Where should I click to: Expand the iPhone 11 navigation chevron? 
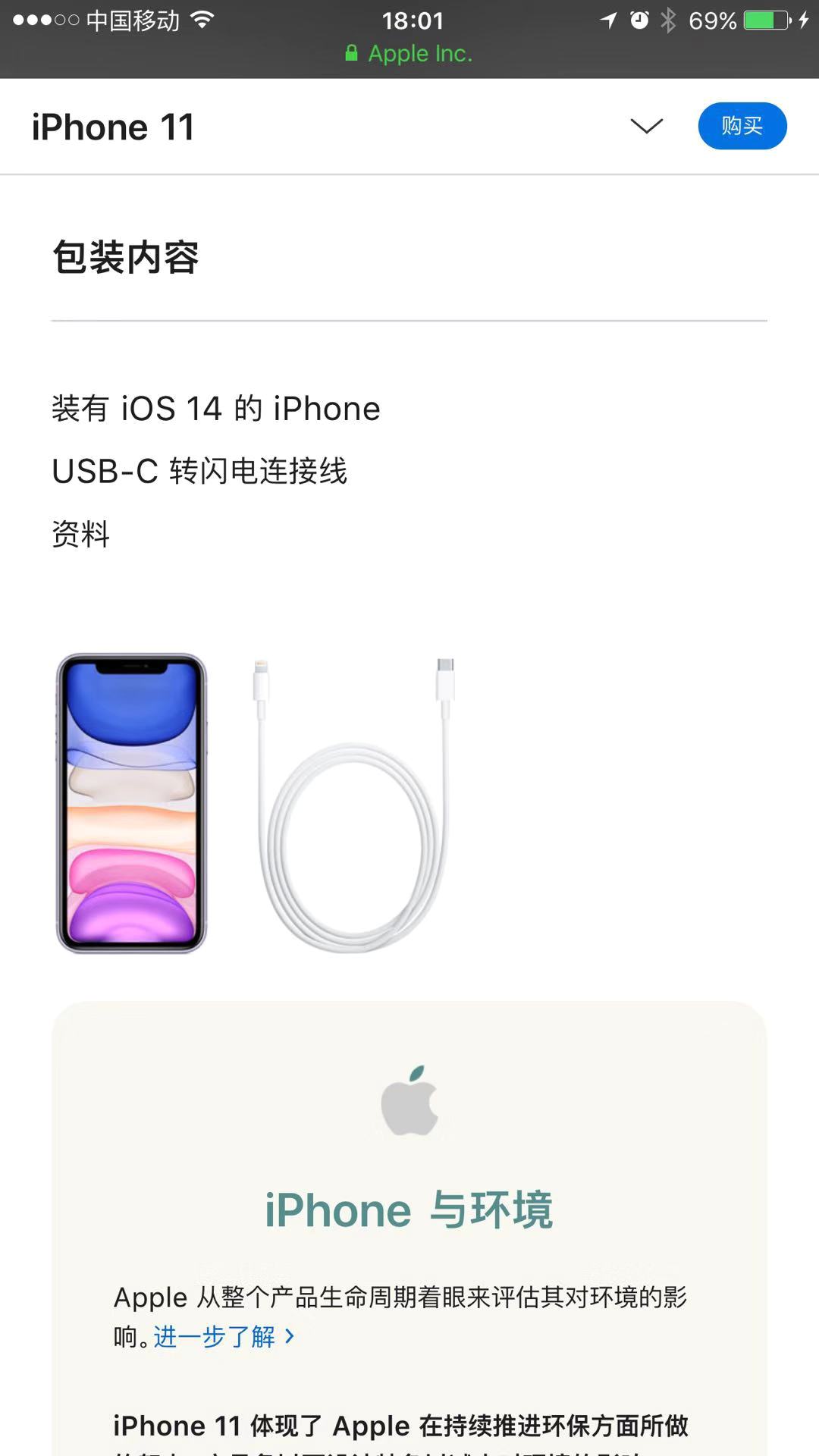(x=646, y=126)
